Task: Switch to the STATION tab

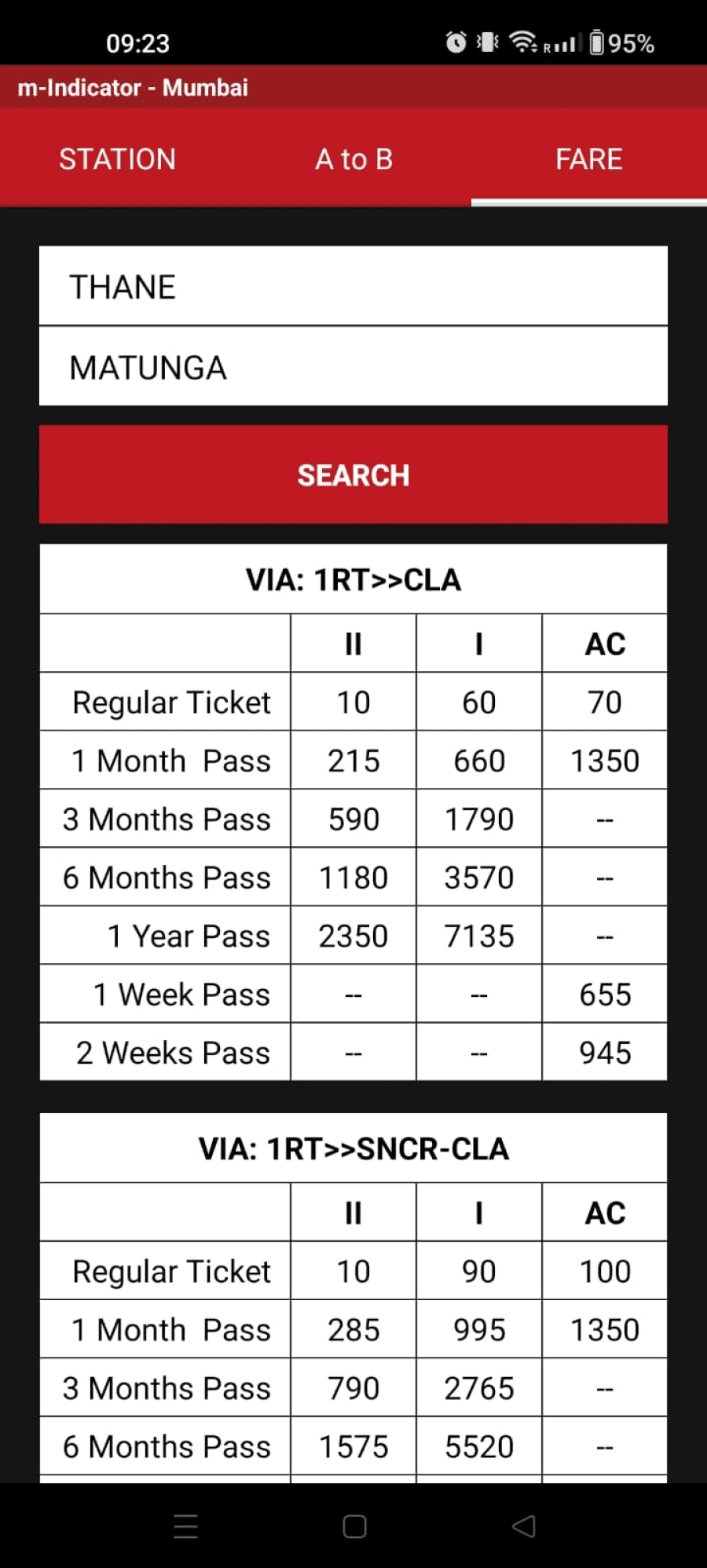Action: coord(118,159)
